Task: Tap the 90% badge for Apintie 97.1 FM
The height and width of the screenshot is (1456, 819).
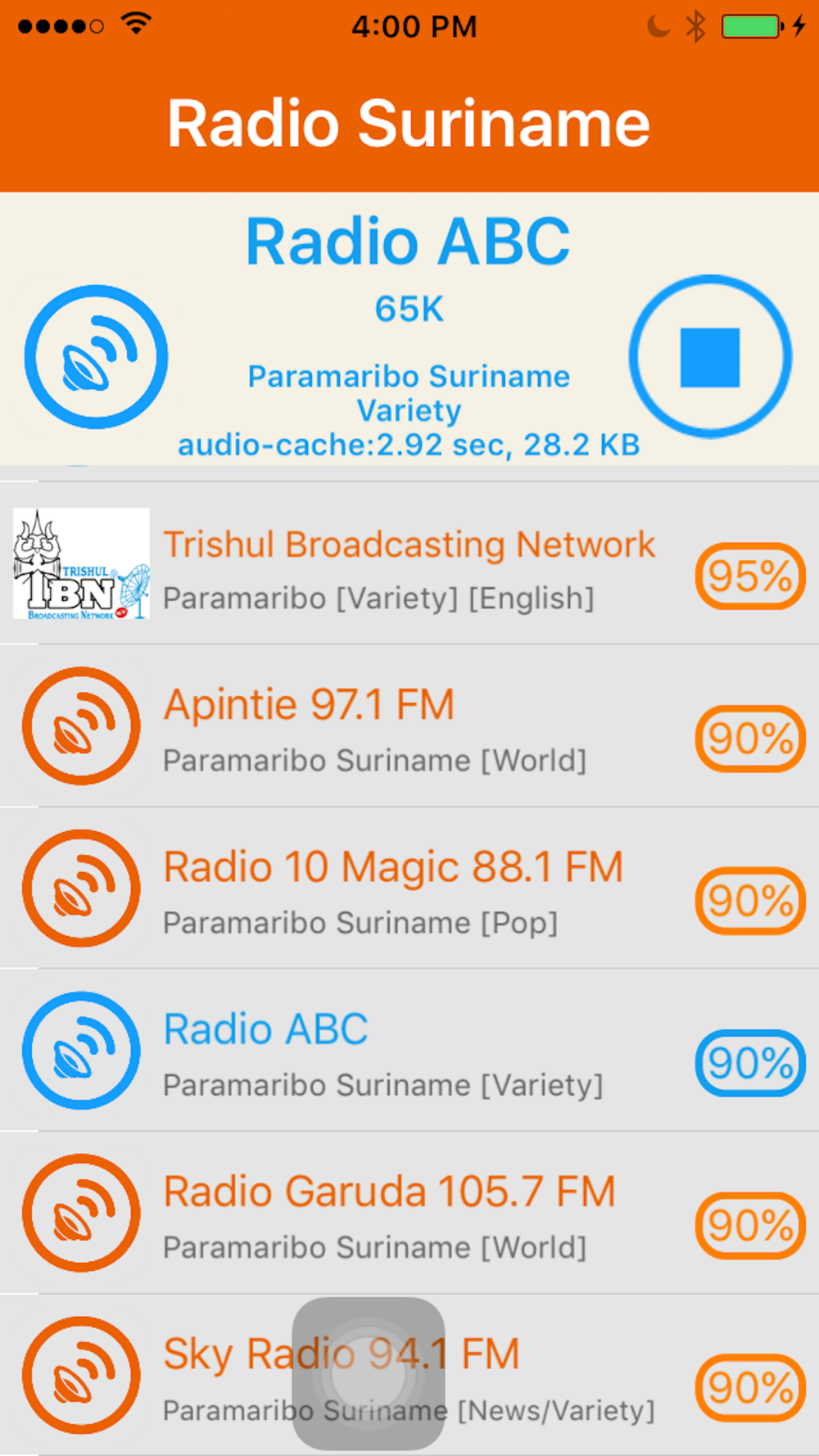Action: point(750,738)
